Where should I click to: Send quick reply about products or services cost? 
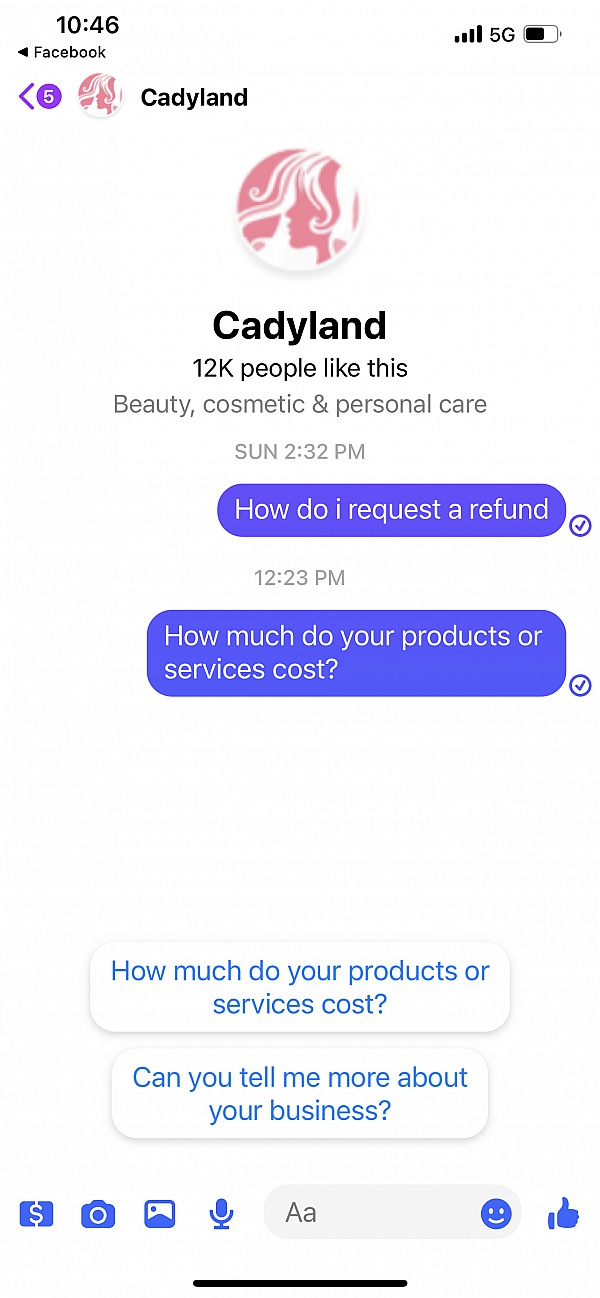(300, 987)
